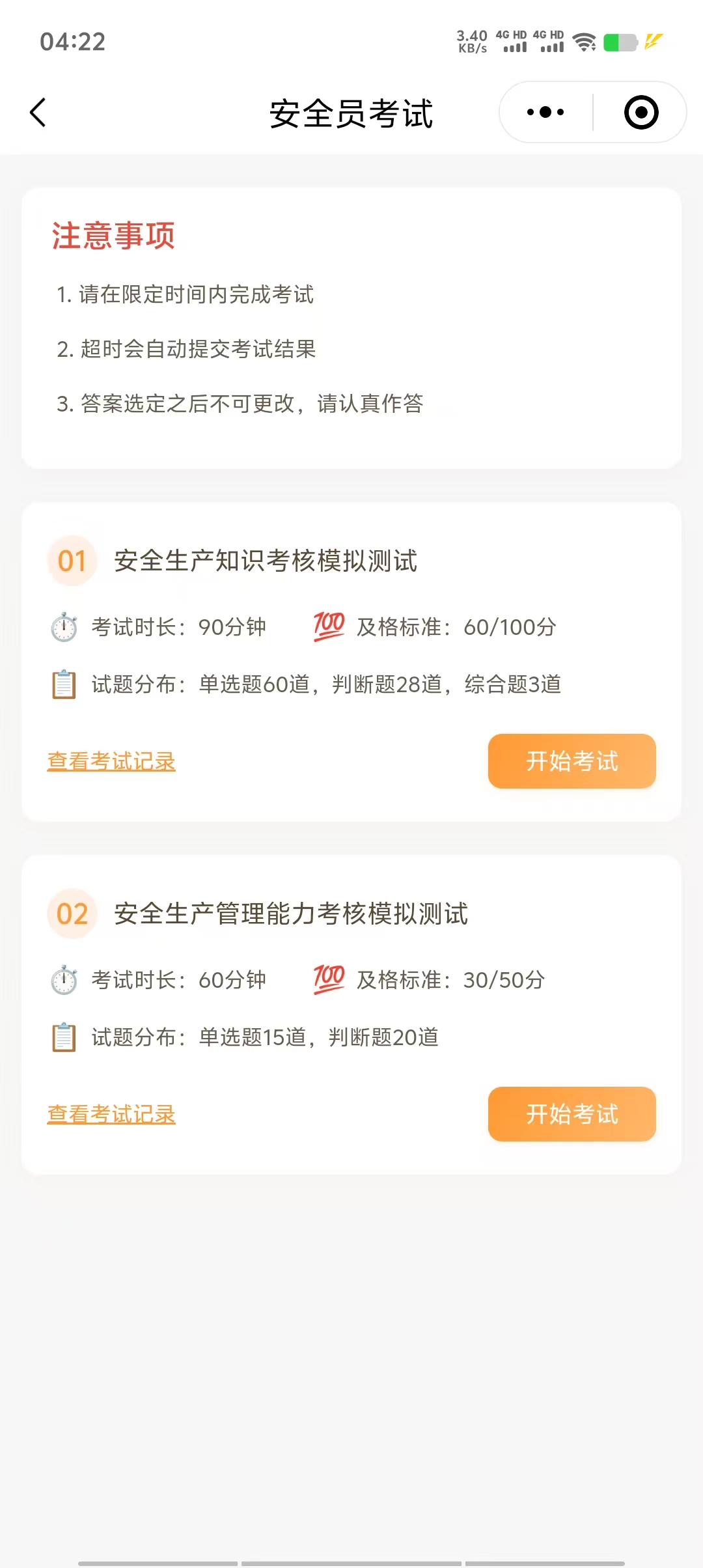Image resolution: width=703 pixels, height=1568 pixels.
Task: Tap the stopwatch icon next to exam duration
Action: coord(62,627)
